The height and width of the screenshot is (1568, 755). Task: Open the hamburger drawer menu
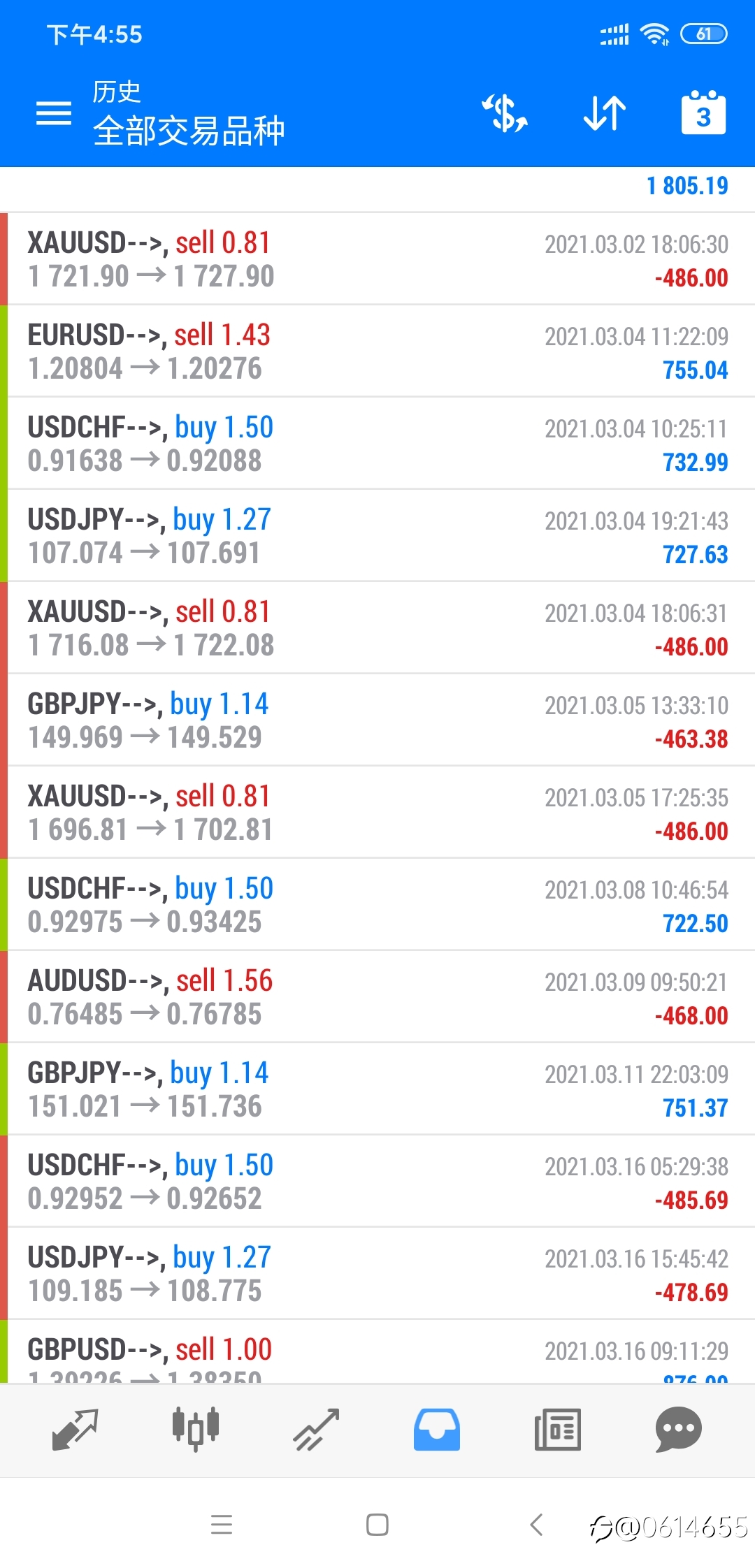pyautogui.click(x=54, y=113)
